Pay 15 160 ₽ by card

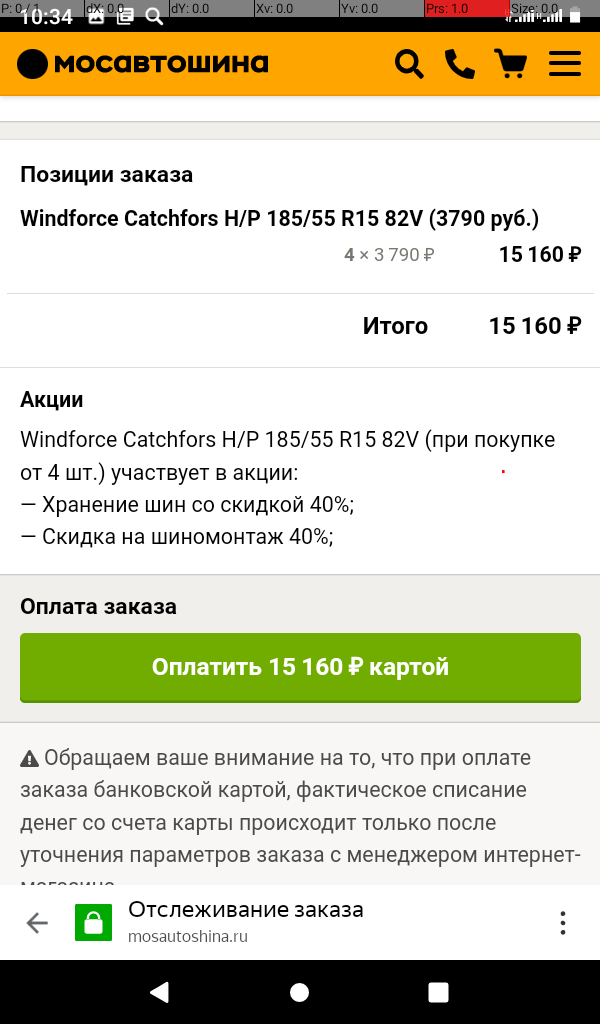pos(300,667)
